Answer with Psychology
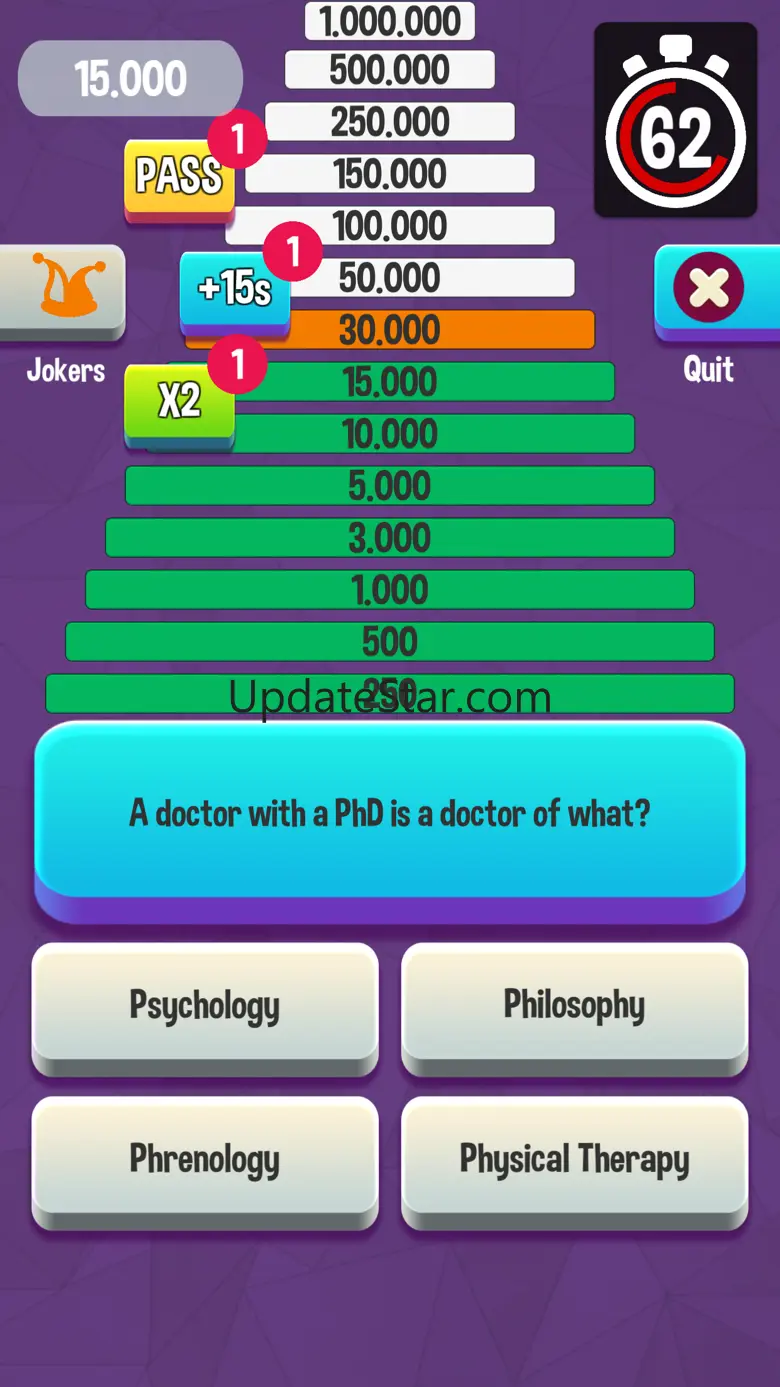The image size is (780, 1387). point(205,1007)
